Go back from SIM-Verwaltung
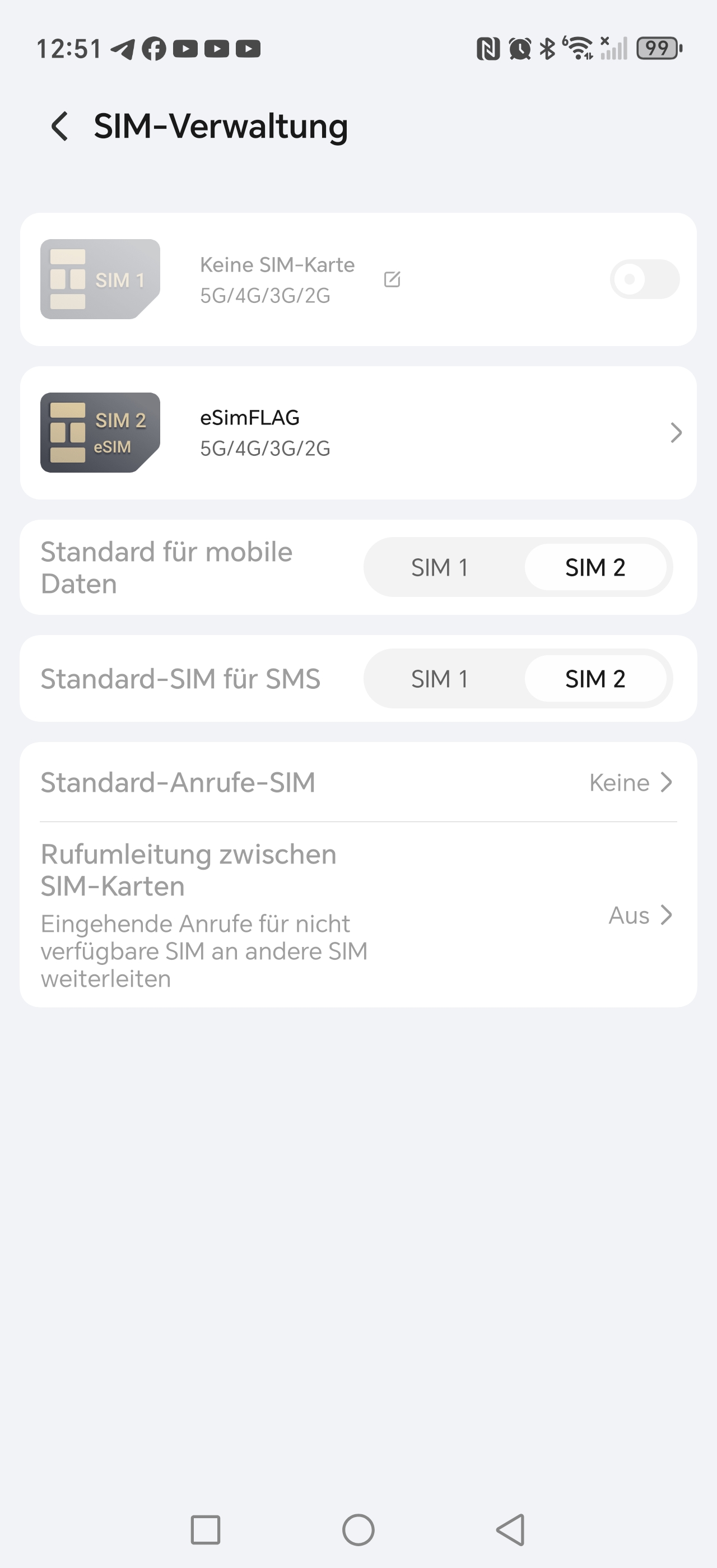The image size is (717, 1568). (59, 127)
